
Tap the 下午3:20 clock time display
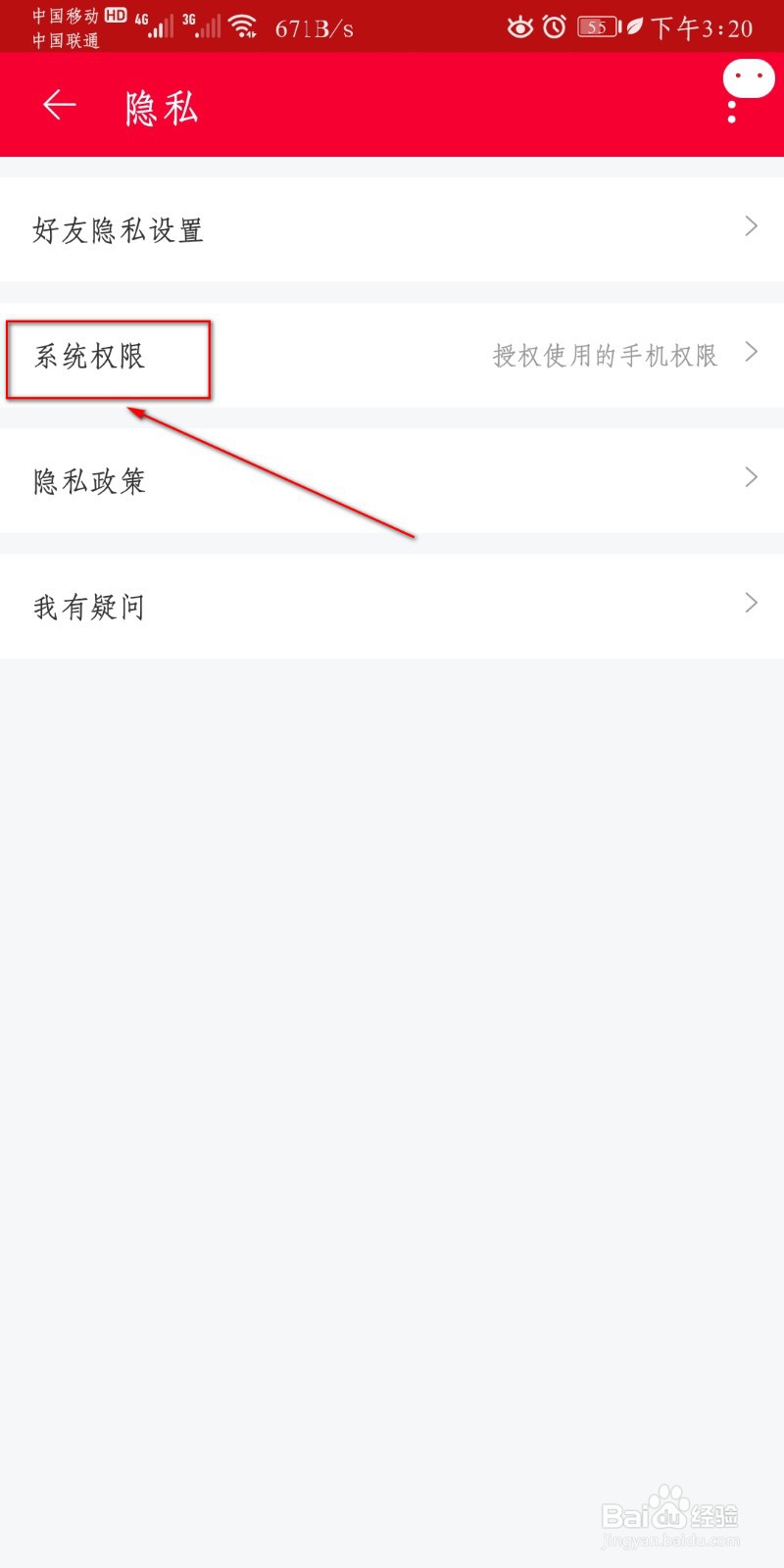coord(702,26)
